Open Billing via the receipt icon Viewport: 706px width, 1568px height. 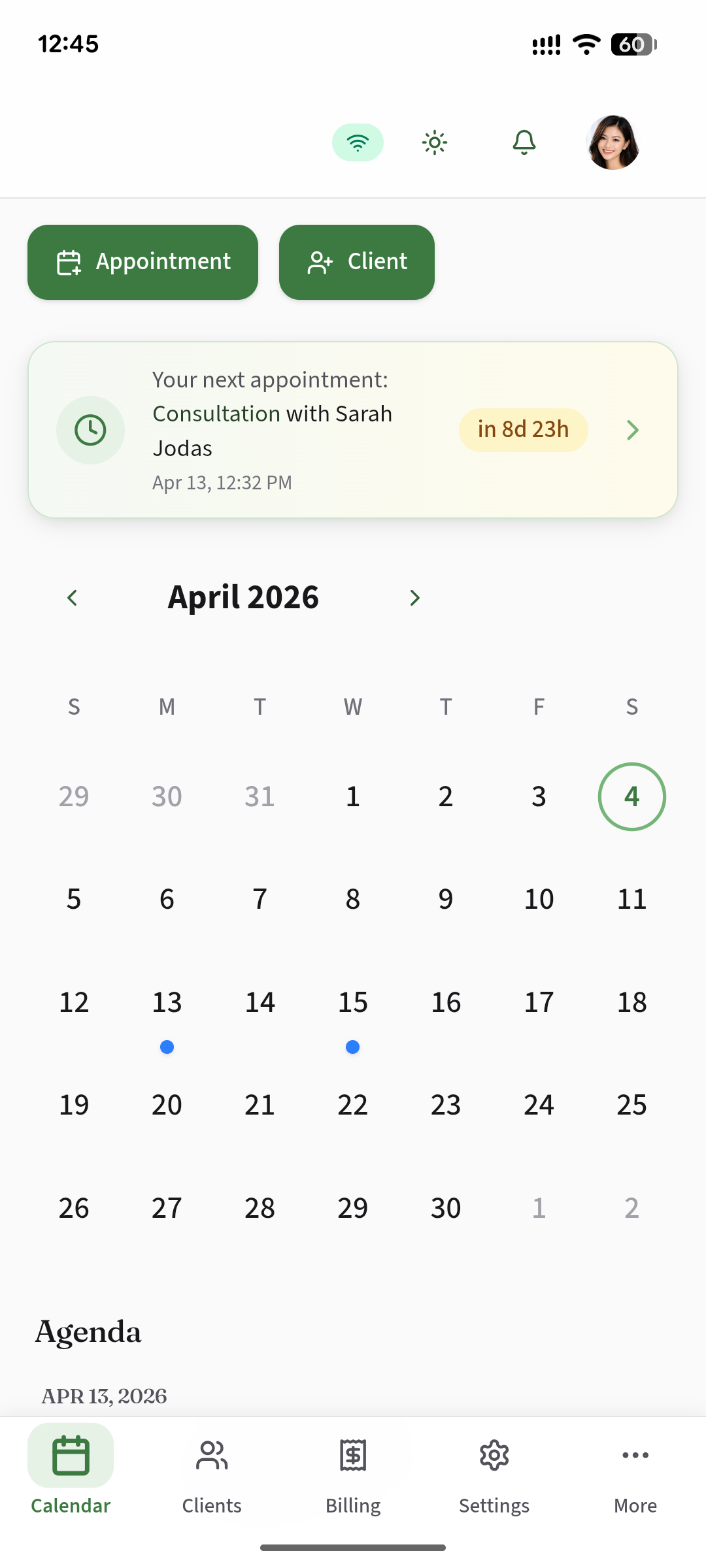[352, 1456]
